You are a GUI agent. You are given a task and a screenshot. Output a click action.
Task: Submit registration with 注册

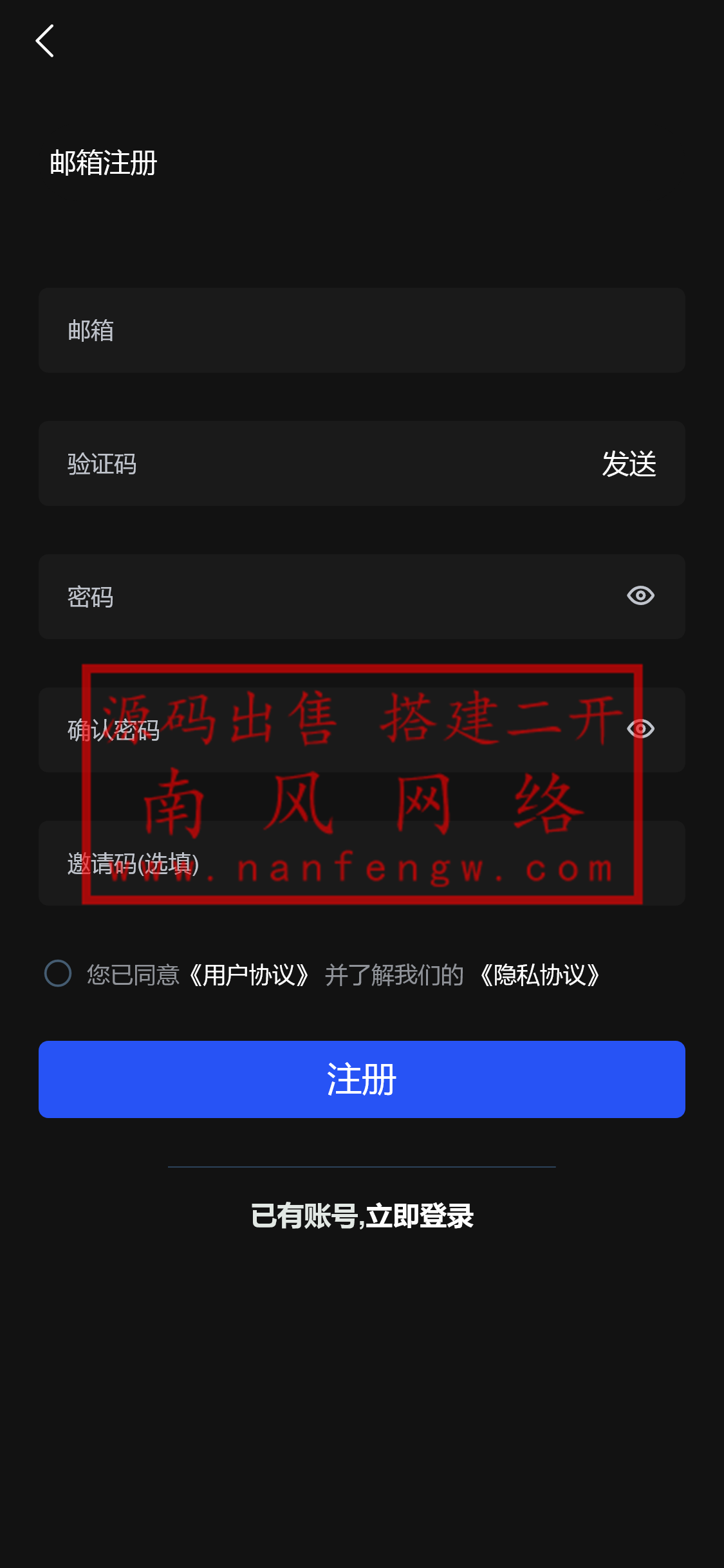[362, 1079]
